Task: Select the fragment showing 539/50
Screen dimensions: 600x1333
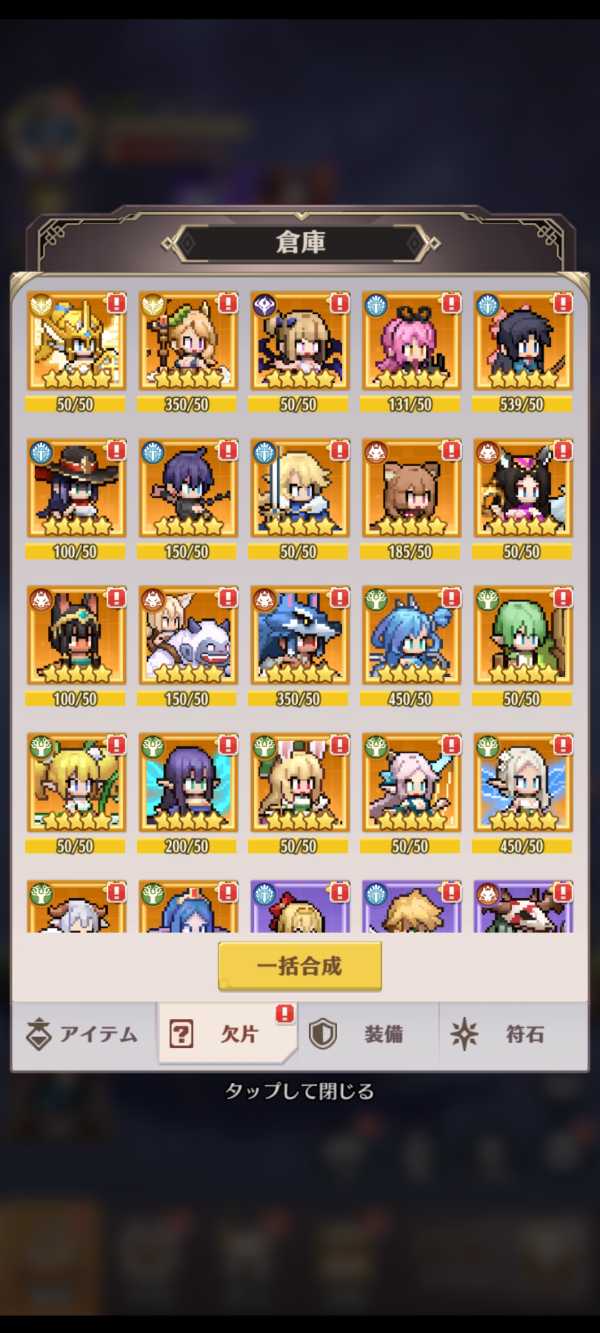Action: 523,342
